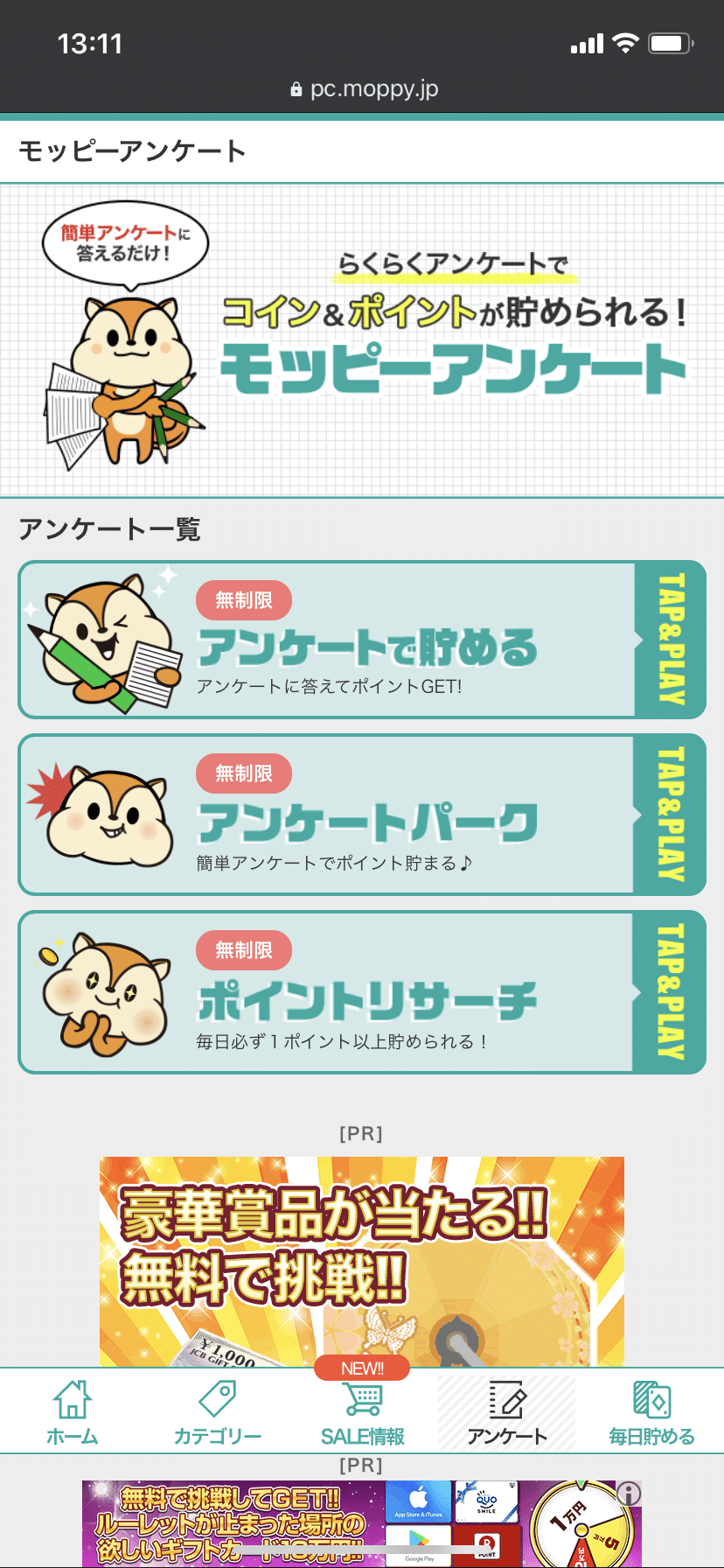This screenshot has height=1568, width=724.
Task: Select the アンケート tab
Action: click(507, 1412)
